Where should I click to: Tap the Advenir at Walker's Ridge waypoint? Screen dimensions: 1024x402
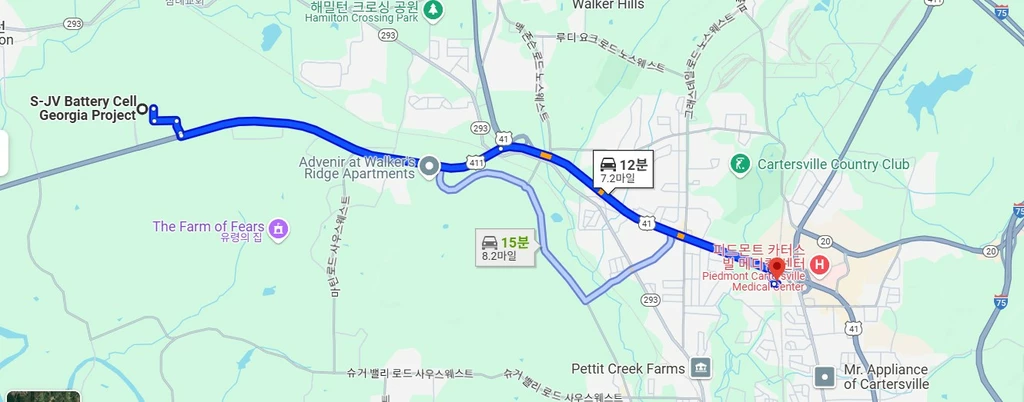(429, 166)
